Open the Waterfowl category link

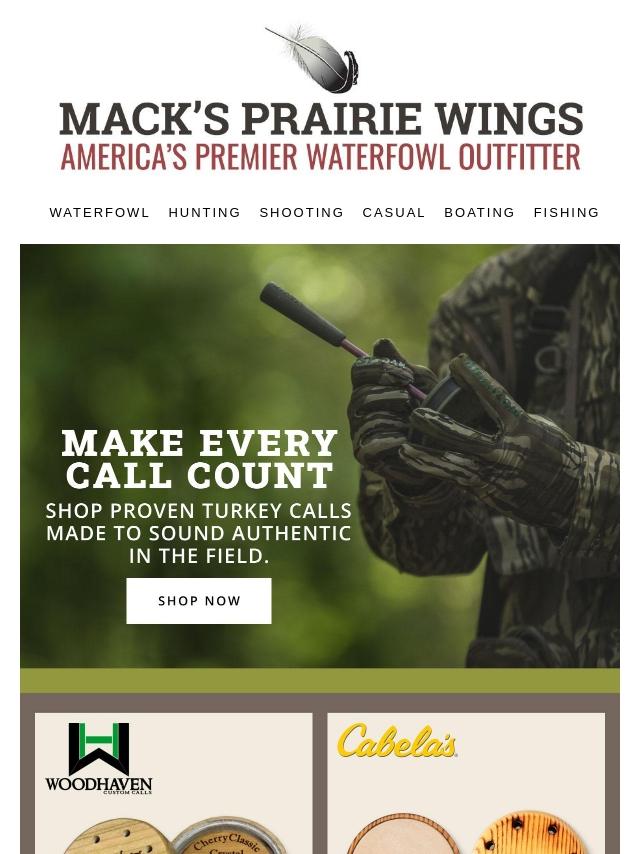[99, 213]
